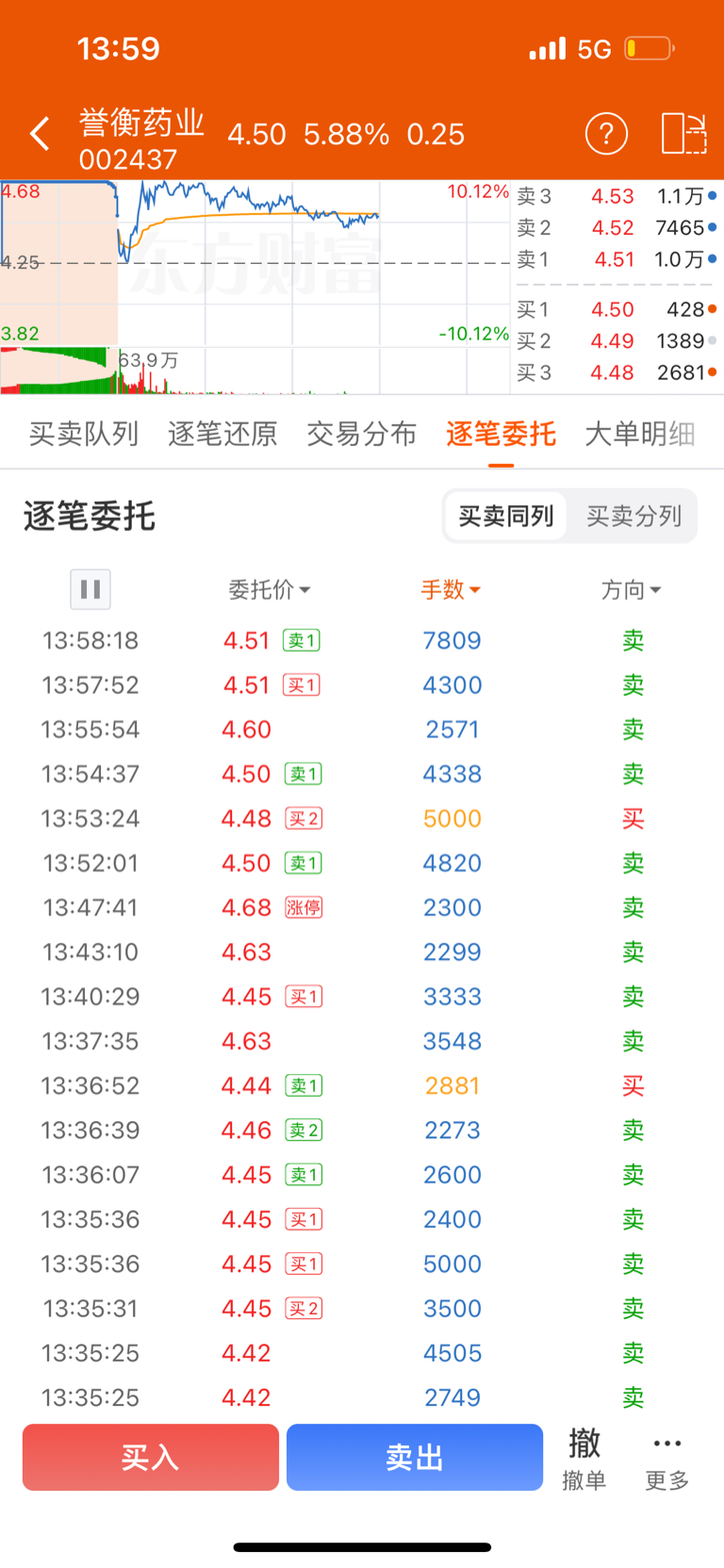The height and width of the screenshot is (1568, 724).
Task: Switch to the 逐笔还原 tab
Action: click(x=222, y=434)
